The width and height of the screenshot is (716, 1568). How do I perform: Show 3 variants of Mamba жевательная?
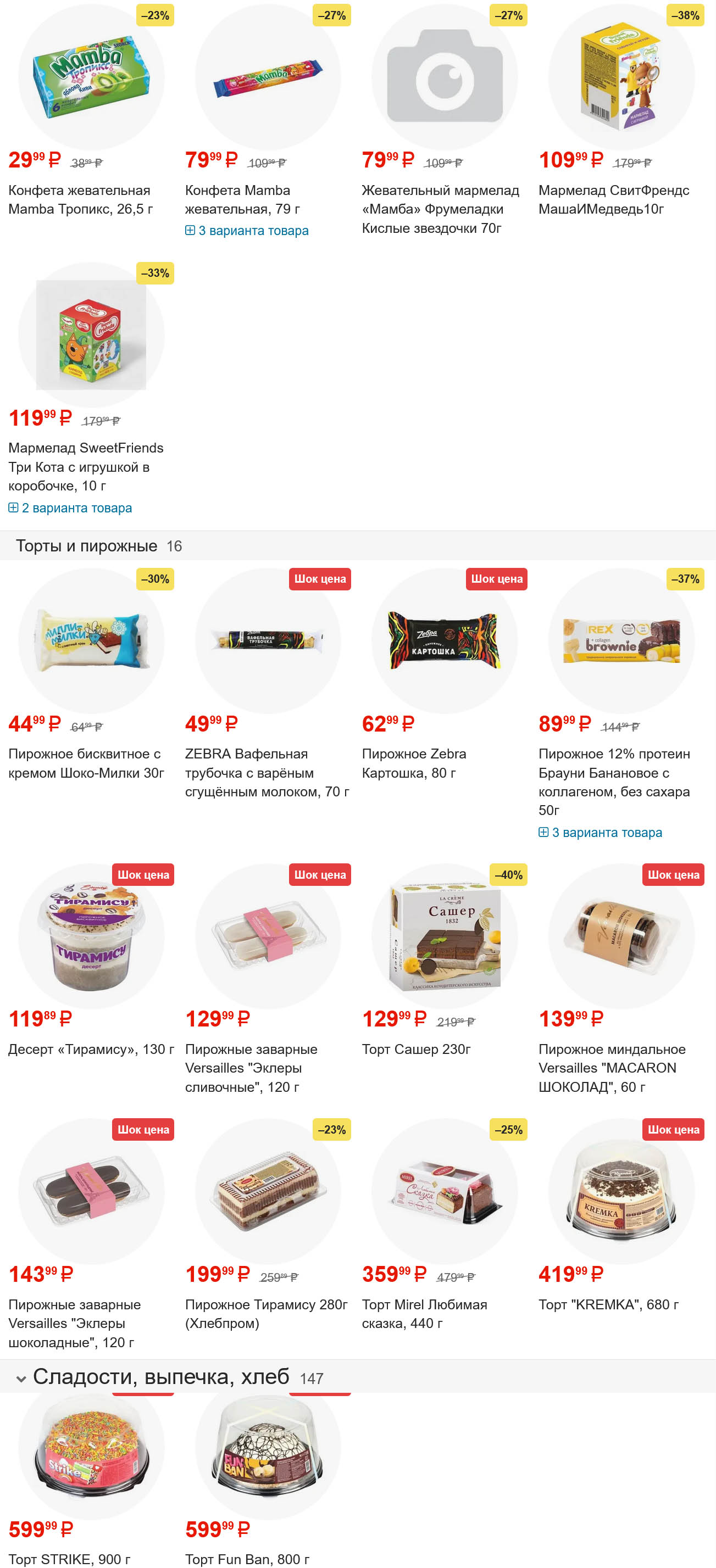click(x=247, y=231)
